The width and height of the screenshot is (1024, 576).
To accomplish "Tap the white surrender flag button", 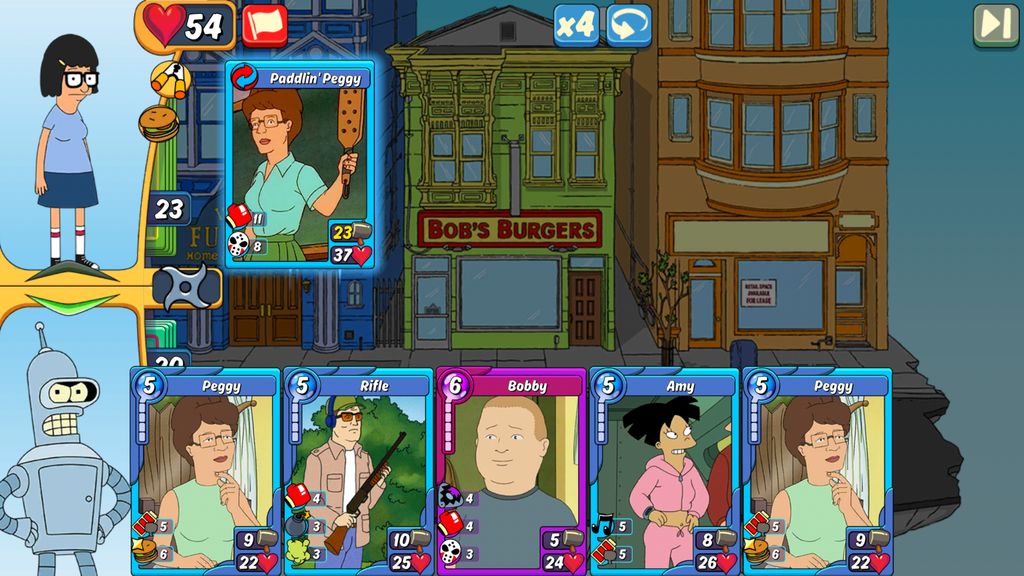I will tap(264, 25).
